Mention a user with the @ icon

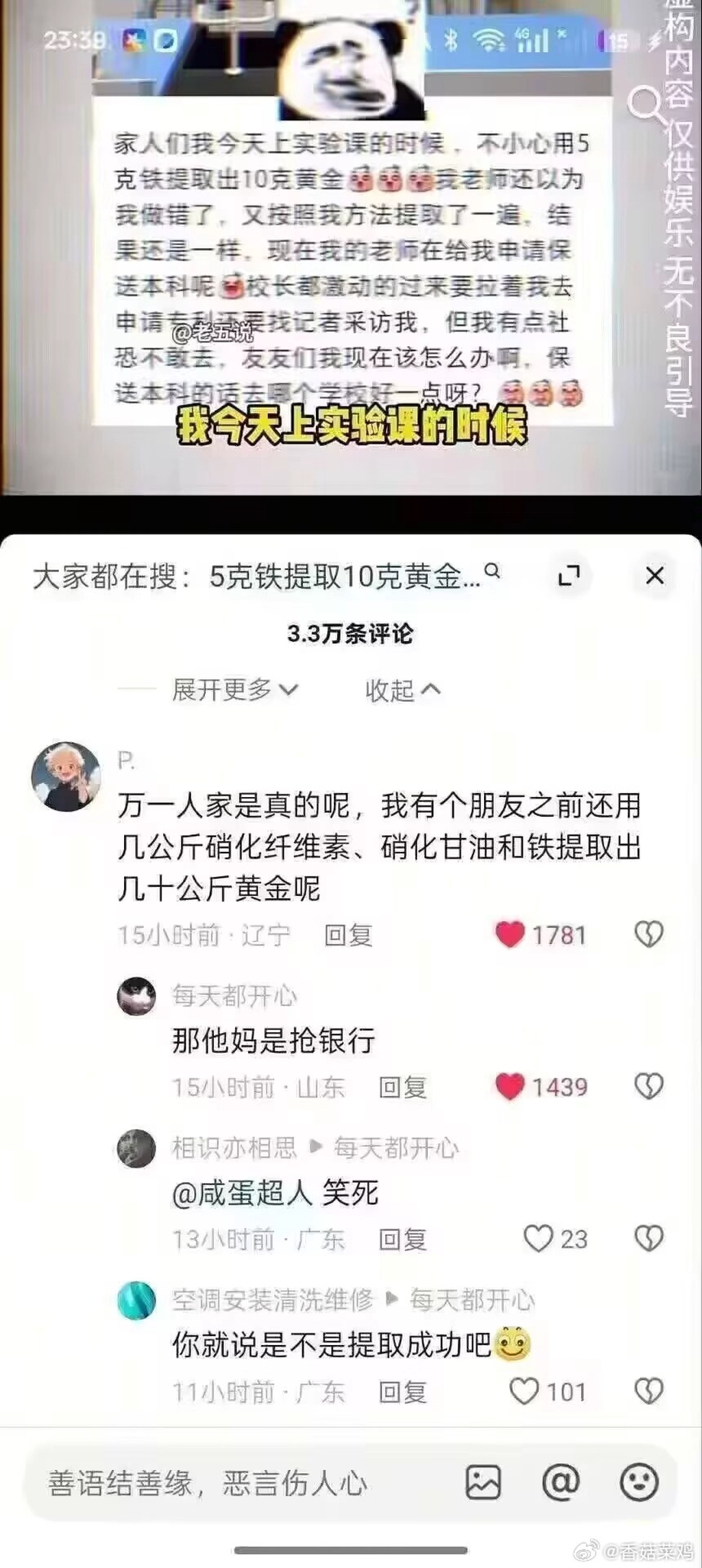click(561, 1483)
